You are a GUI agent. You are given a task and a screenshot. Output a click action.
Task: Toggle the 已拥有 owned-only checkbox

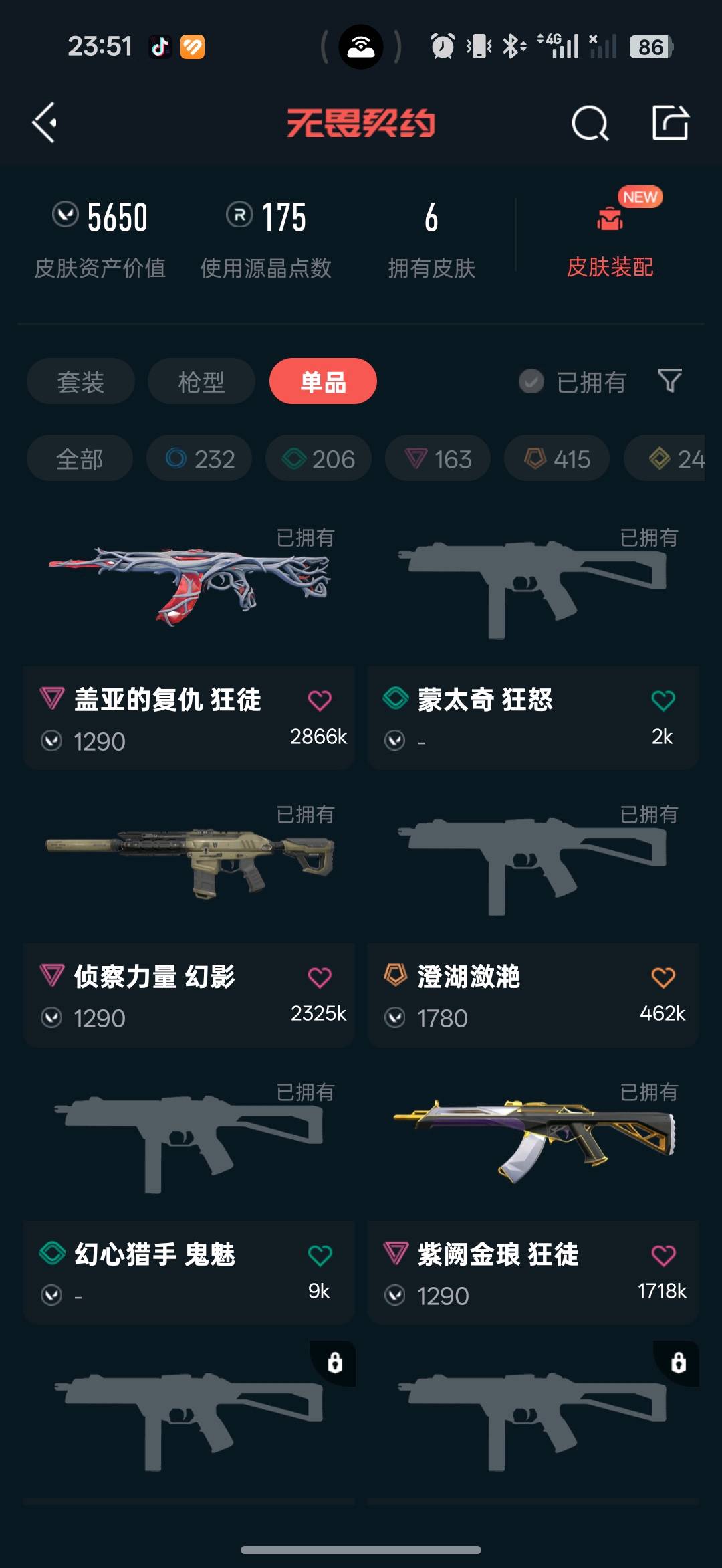[531, 381]
